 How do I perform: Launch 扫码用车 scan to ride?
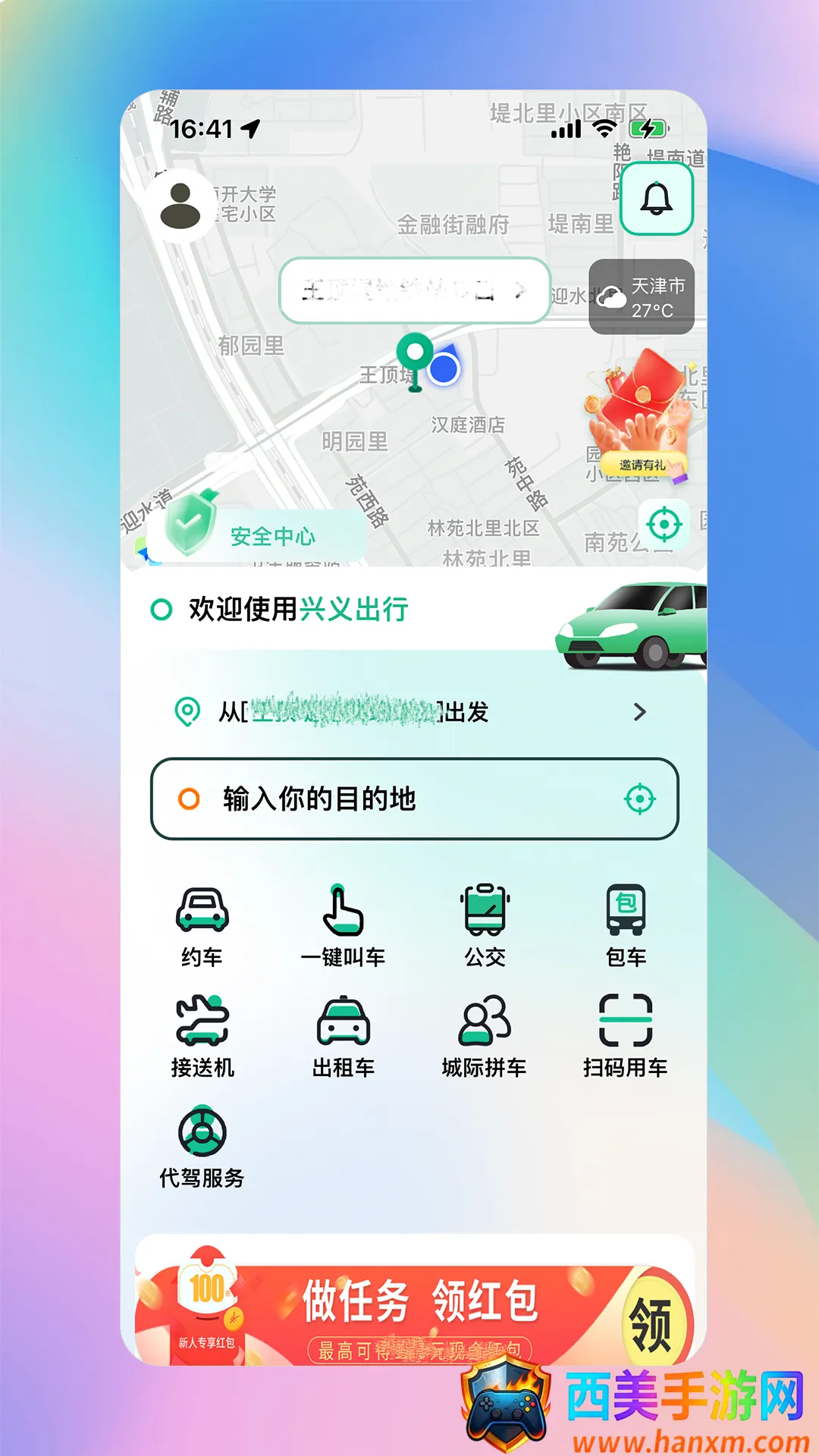point(626,1037)
